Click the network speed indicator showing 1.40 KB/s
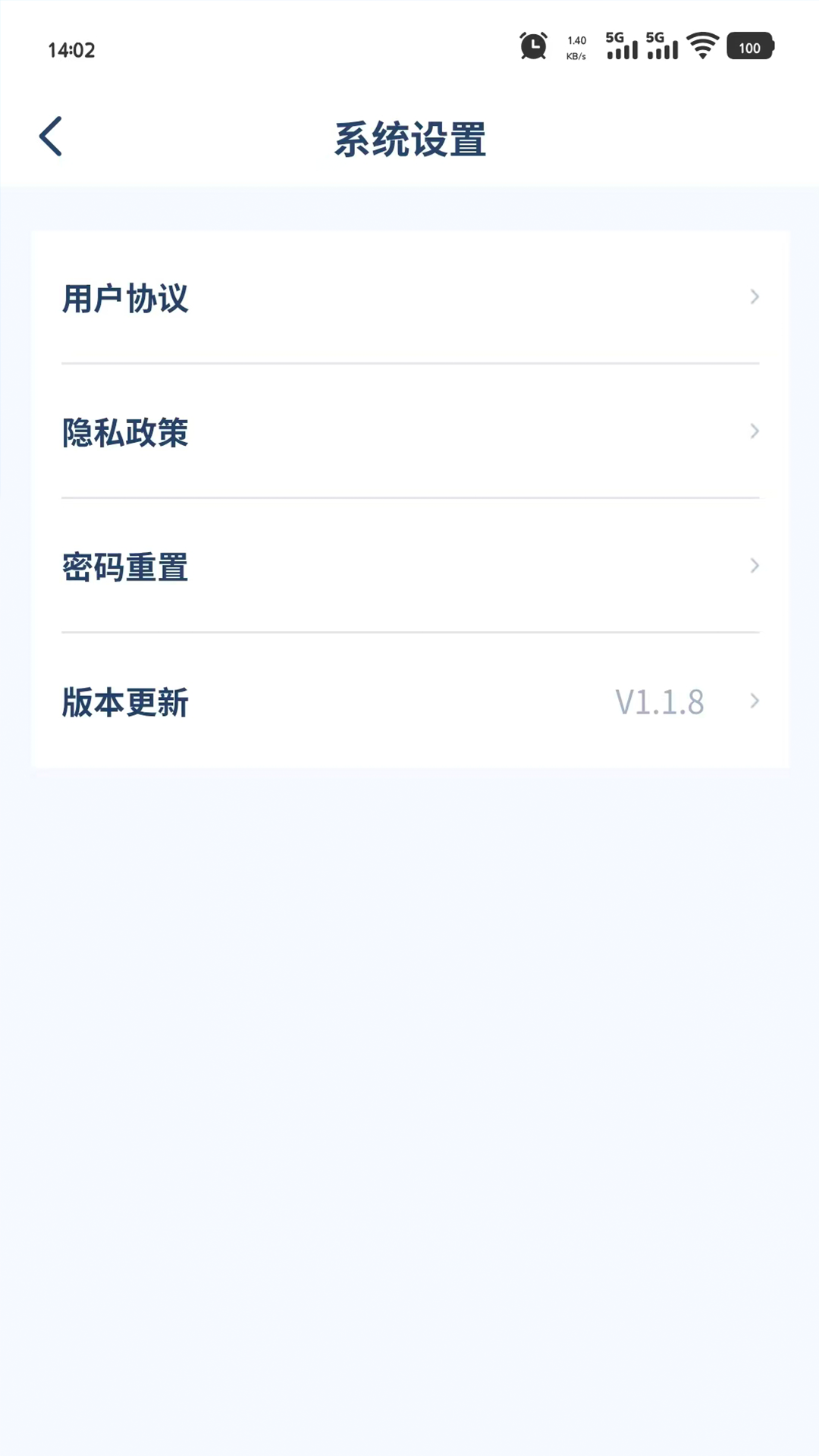 pyautogui.click(x=576, y=46)
